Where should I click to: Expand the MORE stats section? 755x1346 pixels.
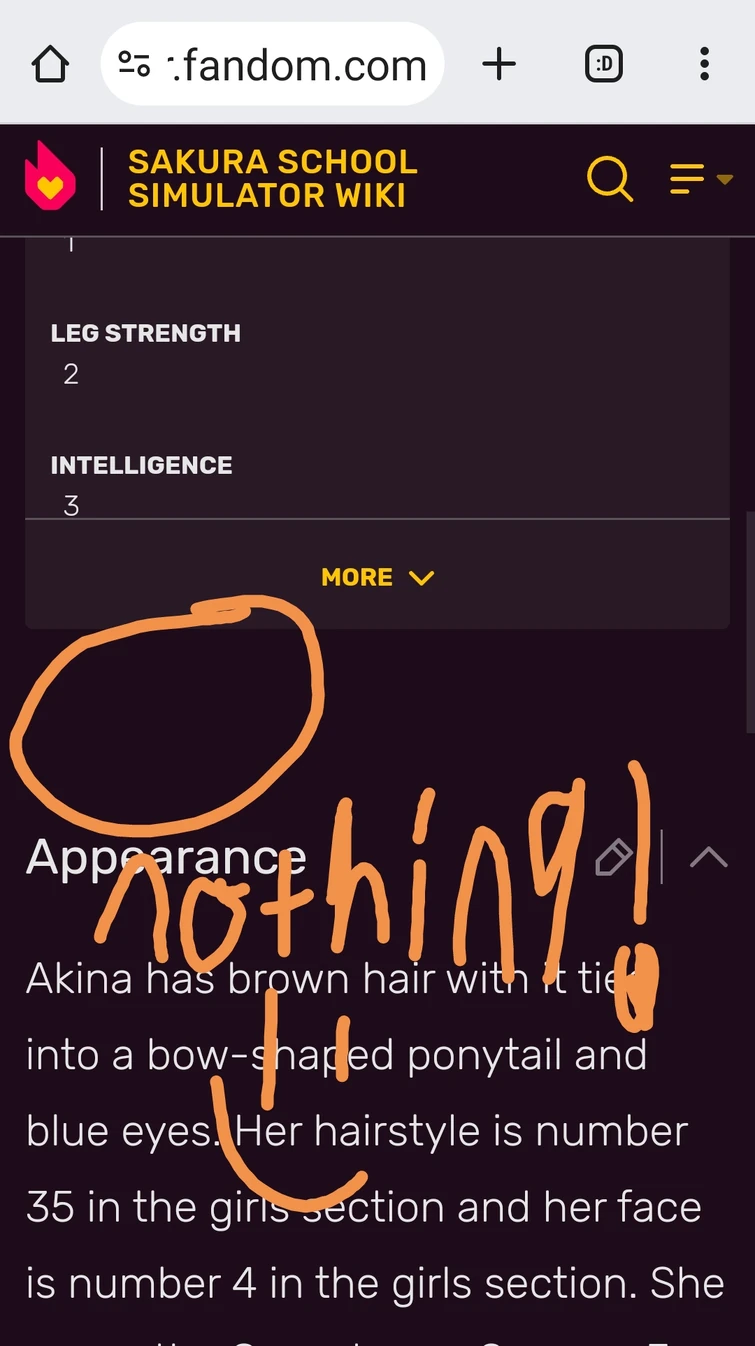pyautogui.click(x=378, y=577)
